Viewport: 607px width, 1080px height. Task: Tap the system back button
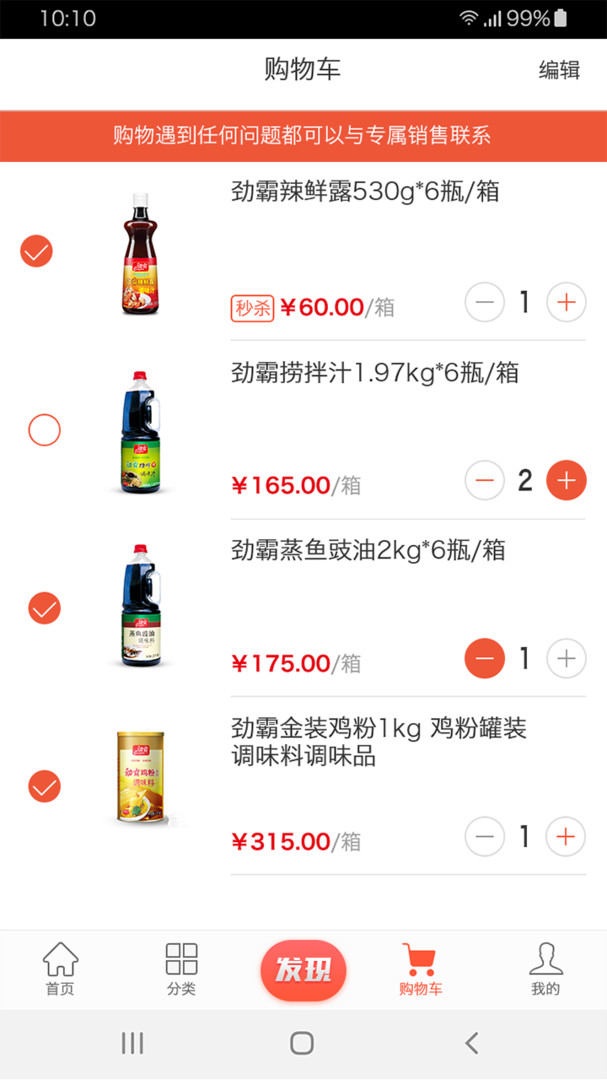[472, 1044]
